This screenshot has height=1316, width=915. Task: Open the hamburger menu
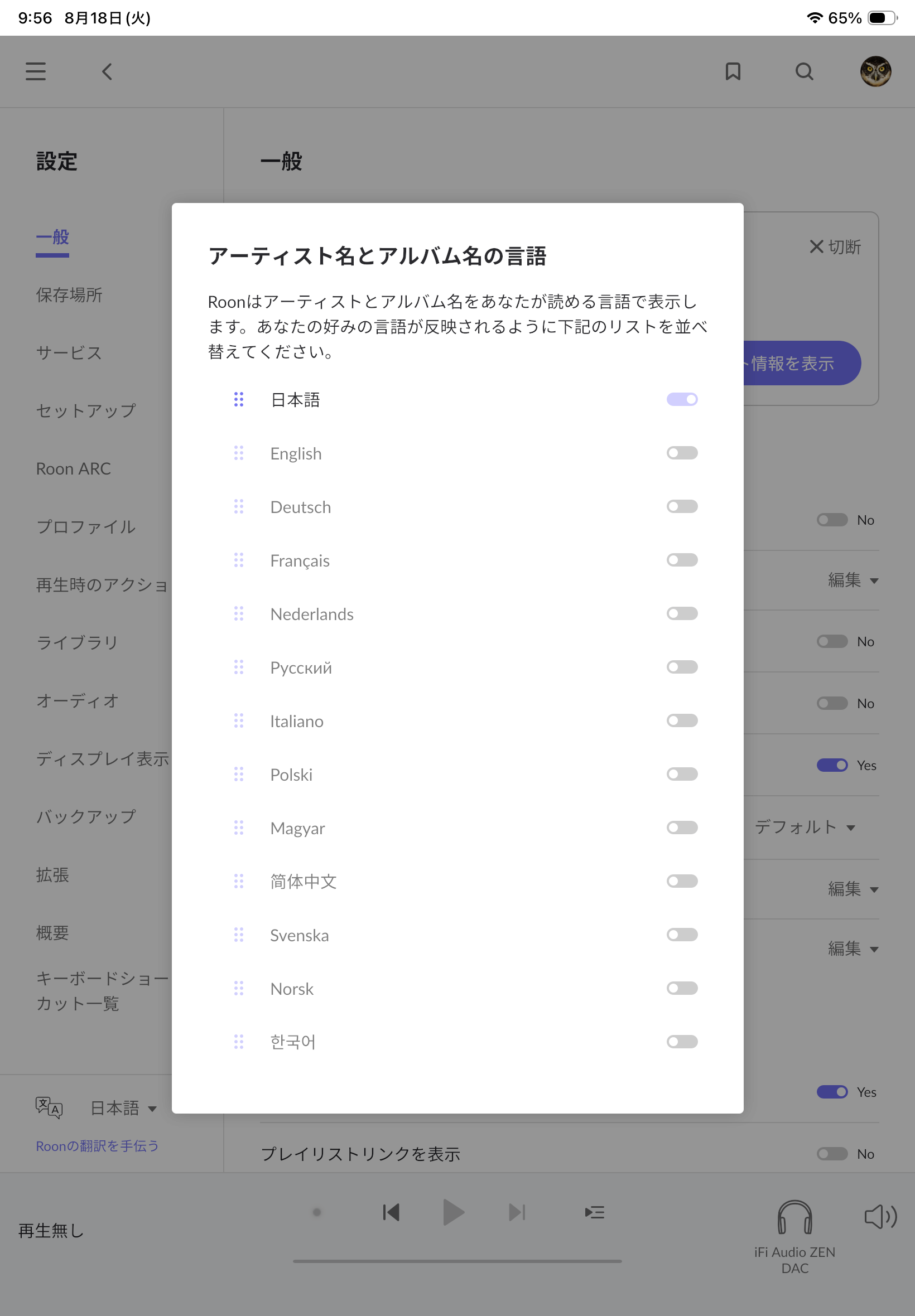pos(36,71)
